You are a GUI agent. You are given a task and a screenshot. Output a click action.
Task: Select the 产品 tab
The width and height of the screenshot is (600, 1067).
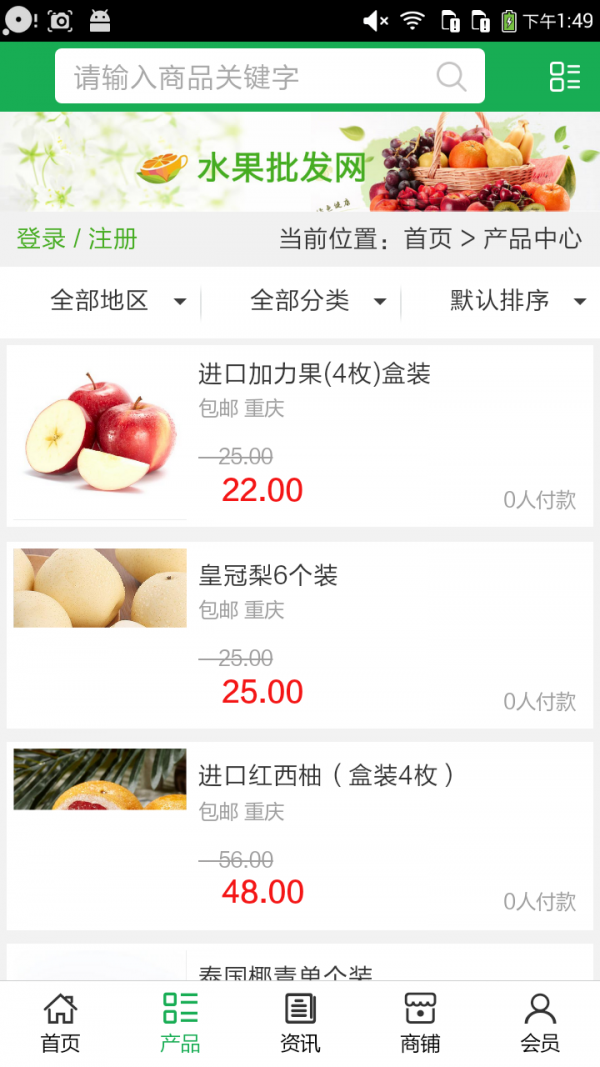pyautogui.click(x=180, y=1022)
